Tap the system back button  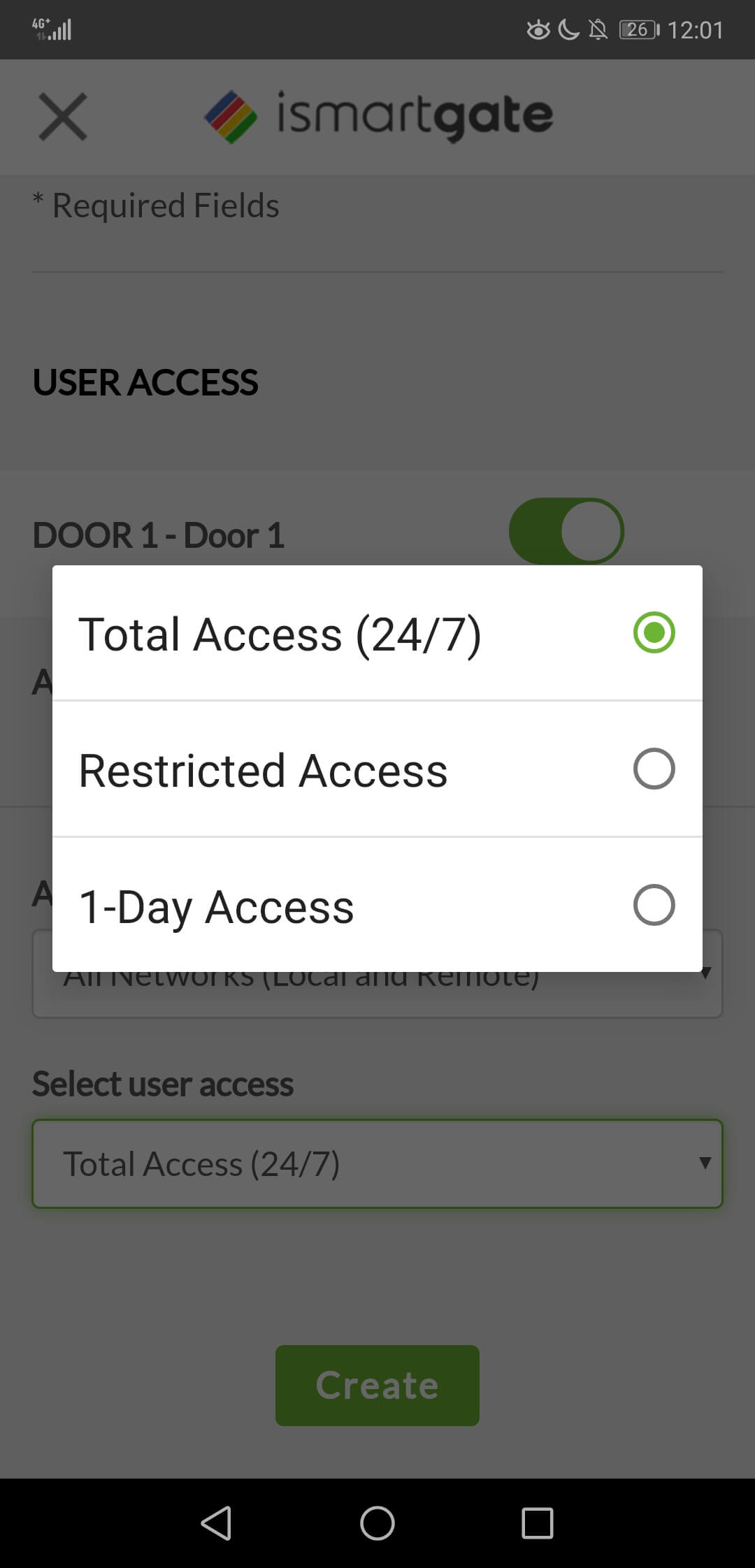pyautogui.click(x=216, y=1523)
